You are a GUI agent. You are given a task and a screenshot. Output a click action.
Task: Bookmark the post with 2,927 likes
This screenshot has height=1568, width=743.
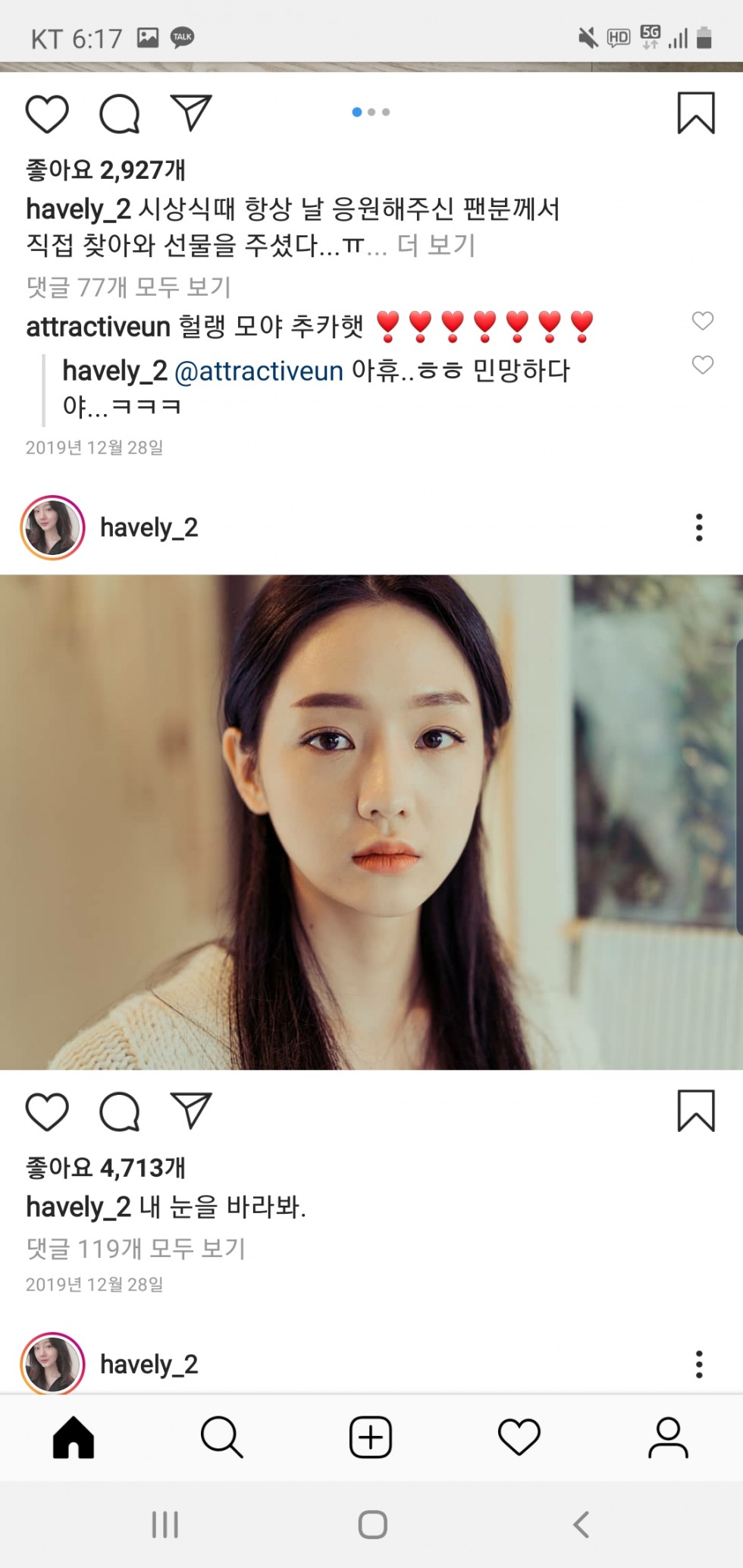point(696,113)
